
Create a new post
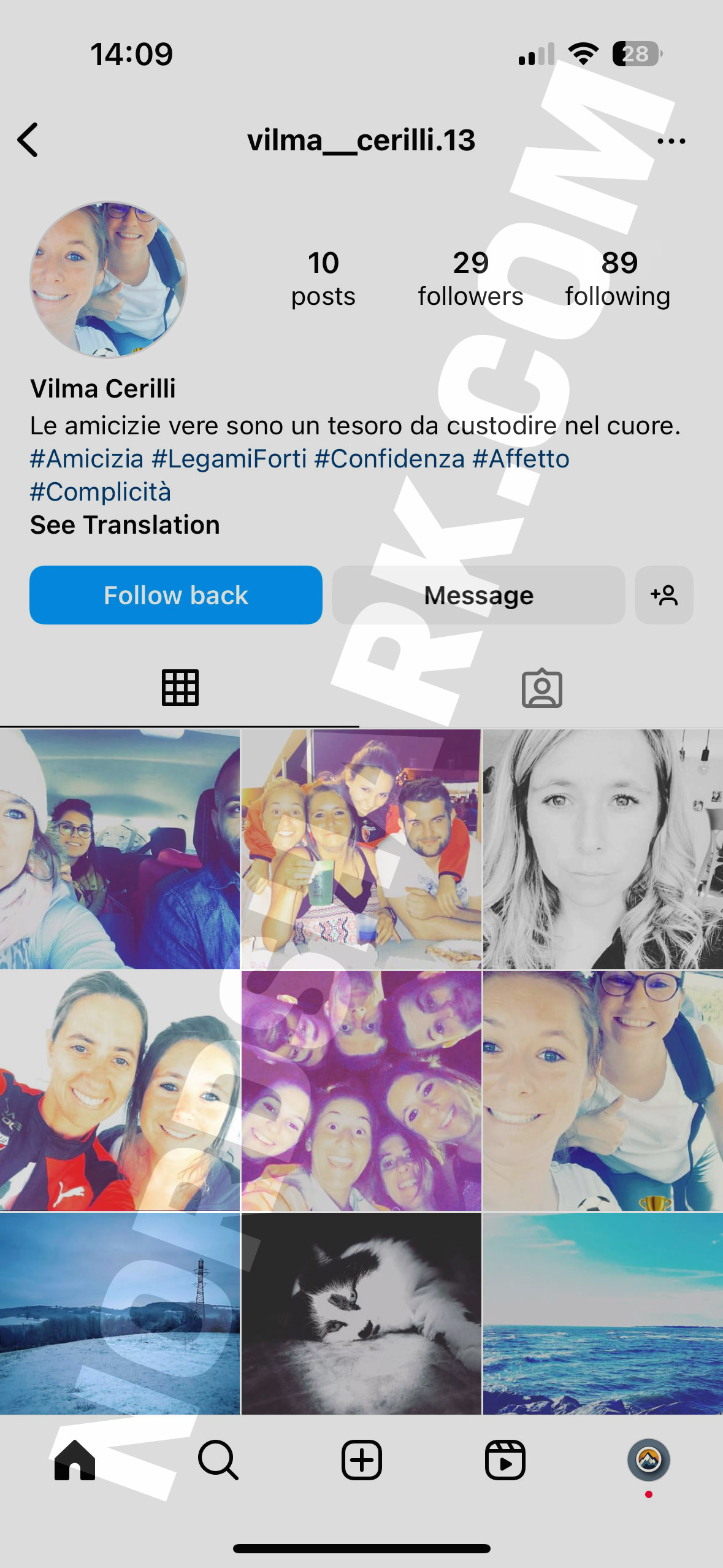361,1460
